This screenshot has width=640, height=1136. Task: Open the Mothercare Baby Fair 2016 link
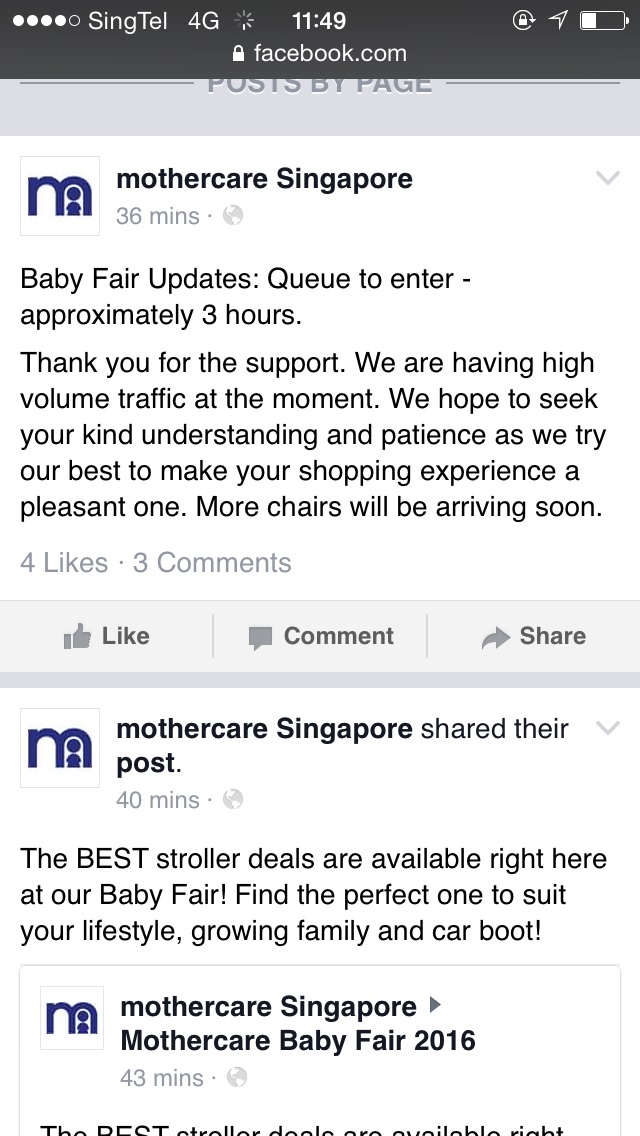(298, 1041)
